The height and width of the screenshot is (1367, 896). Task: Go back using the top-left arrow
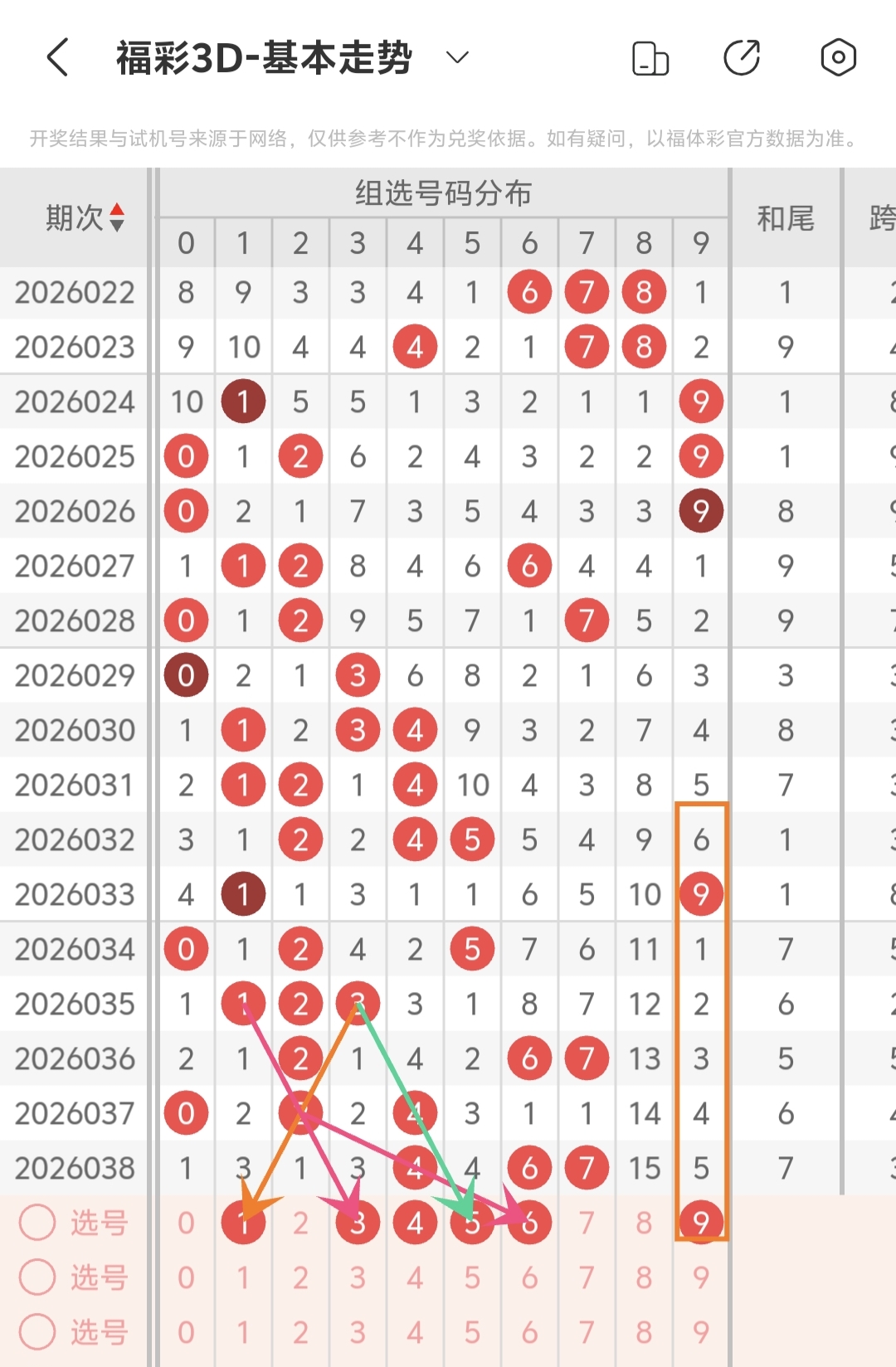(x=58, y=58)
